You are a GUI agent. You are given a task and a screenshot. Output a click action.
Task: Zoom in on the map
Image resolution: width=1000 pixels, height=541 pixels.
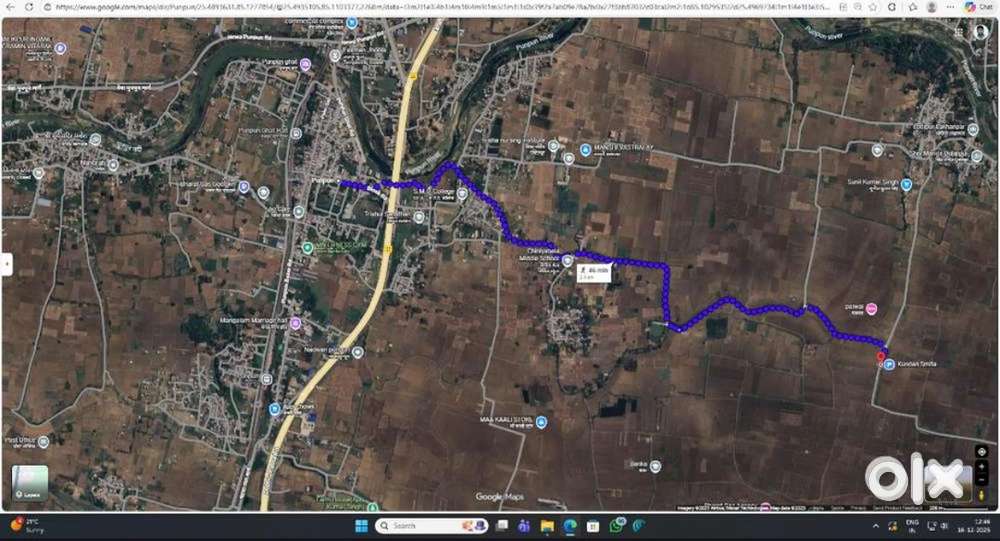tap(982, 467)
